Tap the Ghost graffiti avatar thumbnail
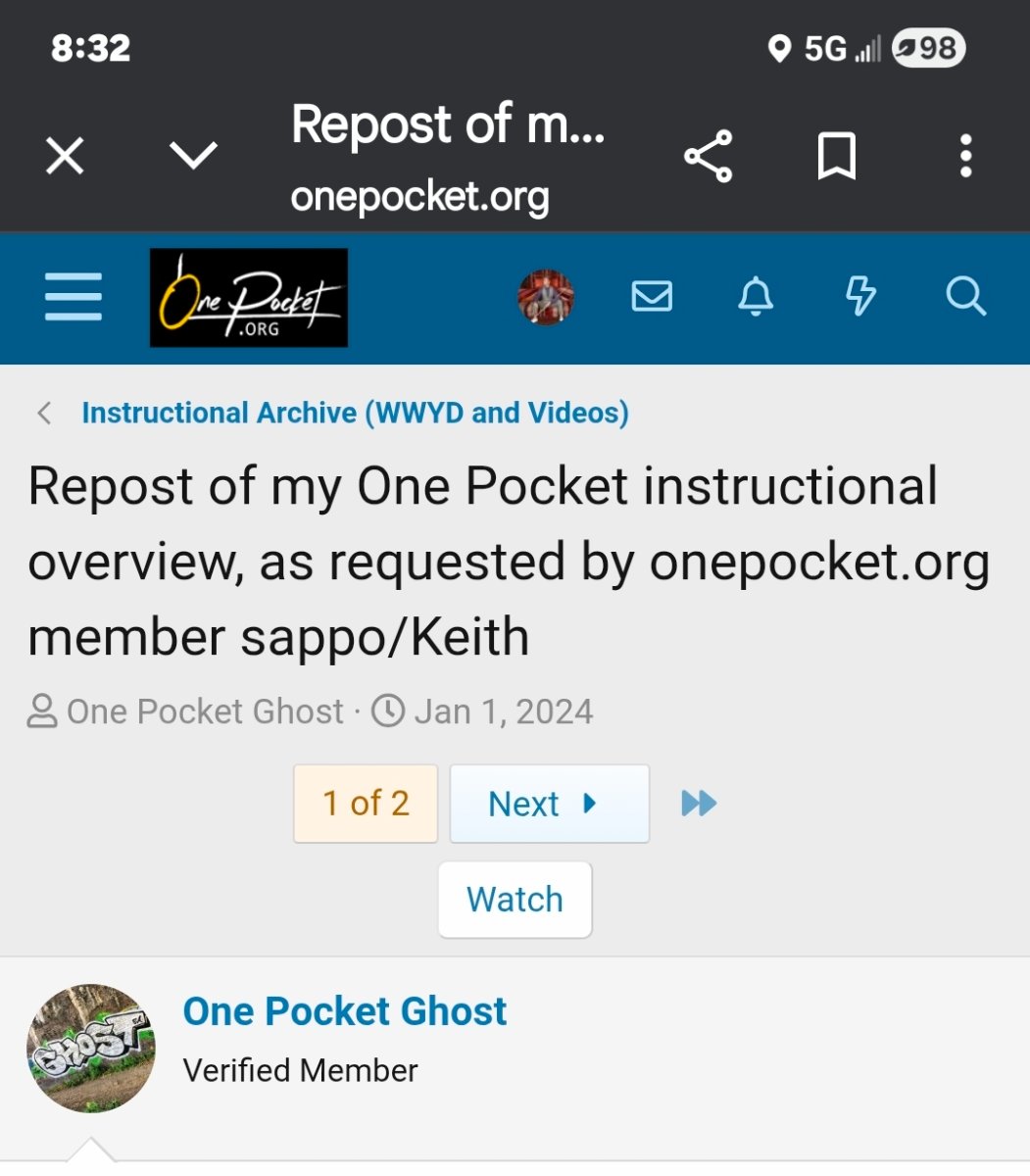The image size is (1030, 1176). (90, 1049)
